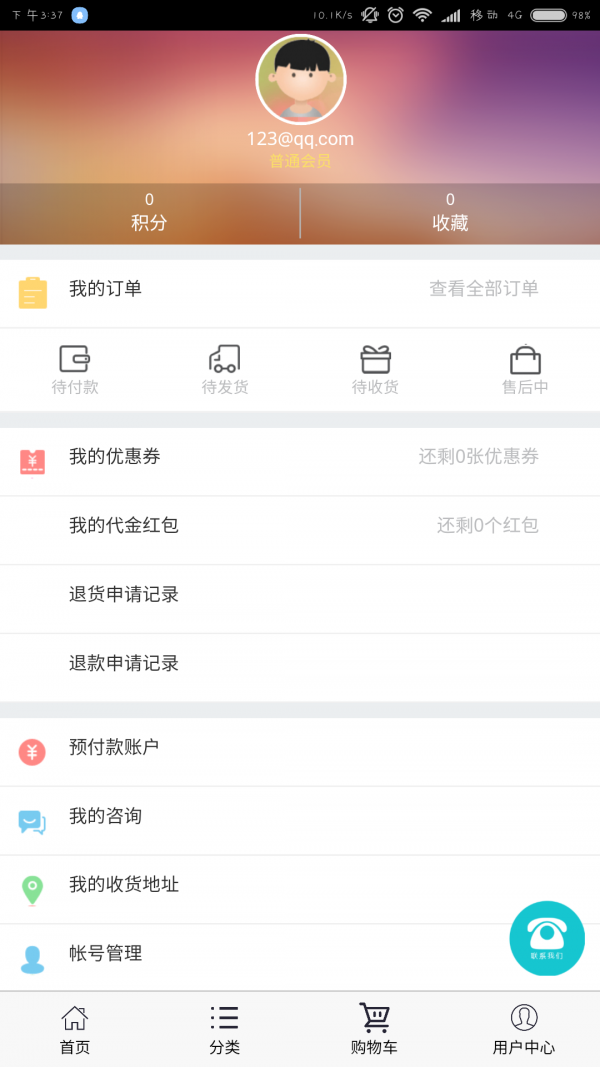View all orders via 查看全部订单

484,289
